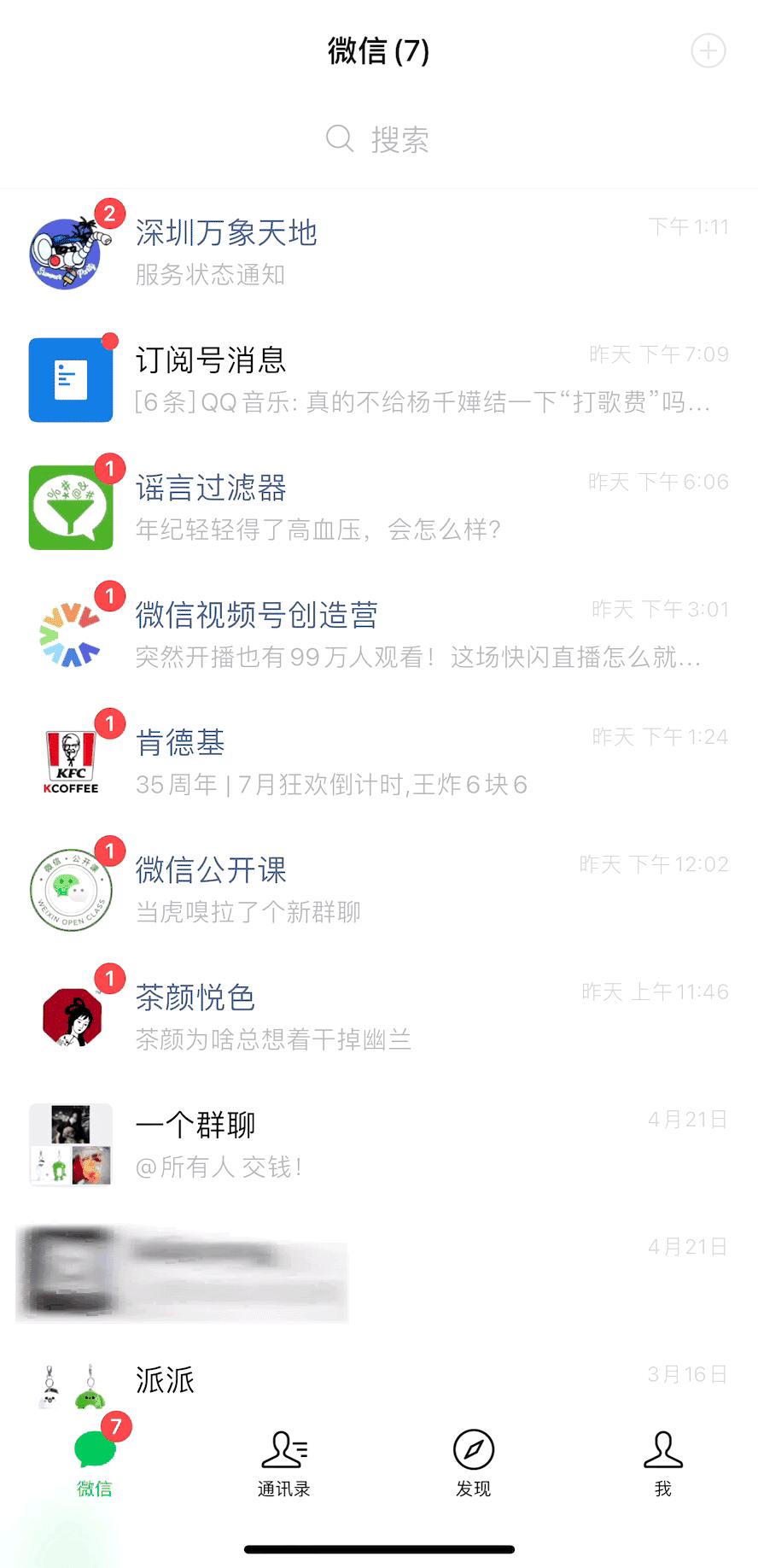Screen dimensions: 758x1568
Task: Open the 谣言过滤器 green funnel icon
Action: pos(71,506)
